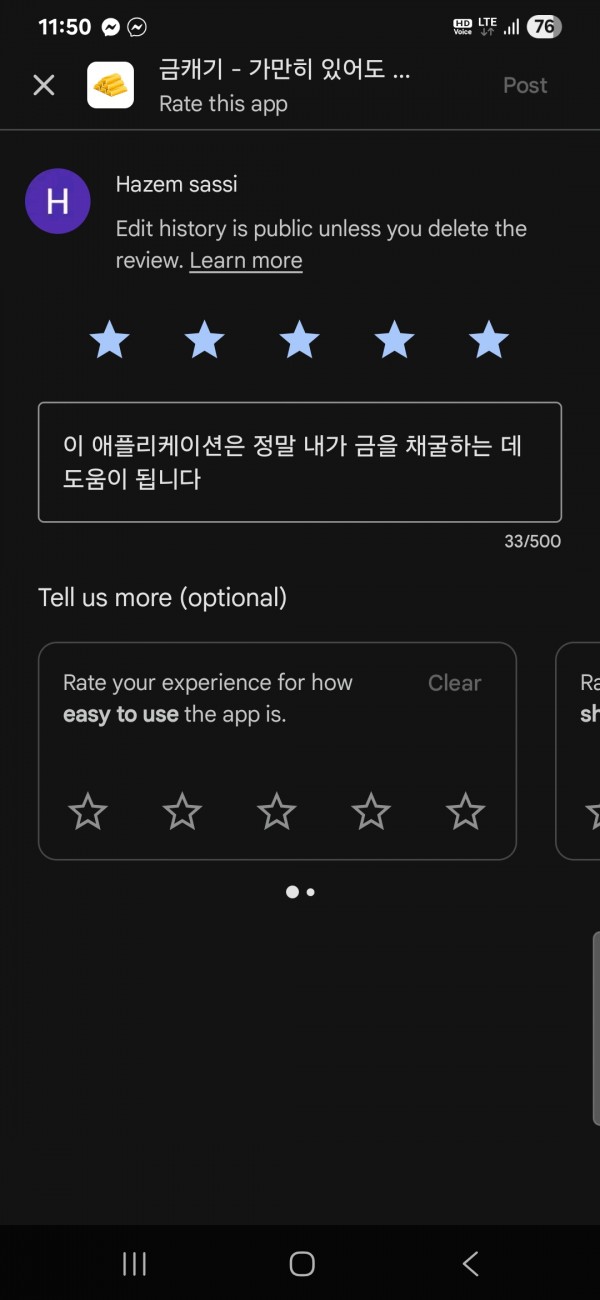The height and width of the screenshot is (1300, 600).
Task: Set overall rating to one star
Action: pyautogui.click(x=109, y=340)
